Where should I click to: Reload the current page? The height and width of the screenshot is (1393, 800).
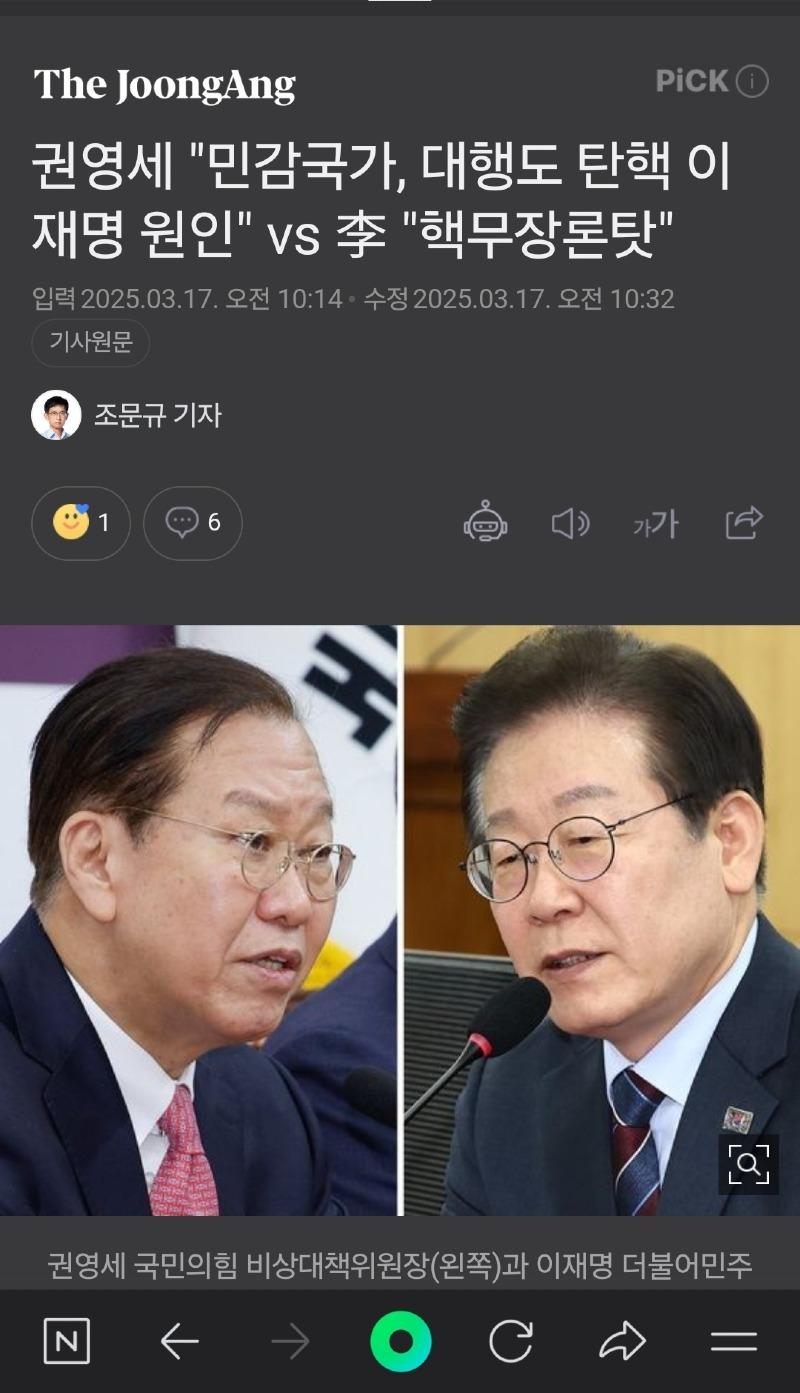[510, 1341]
